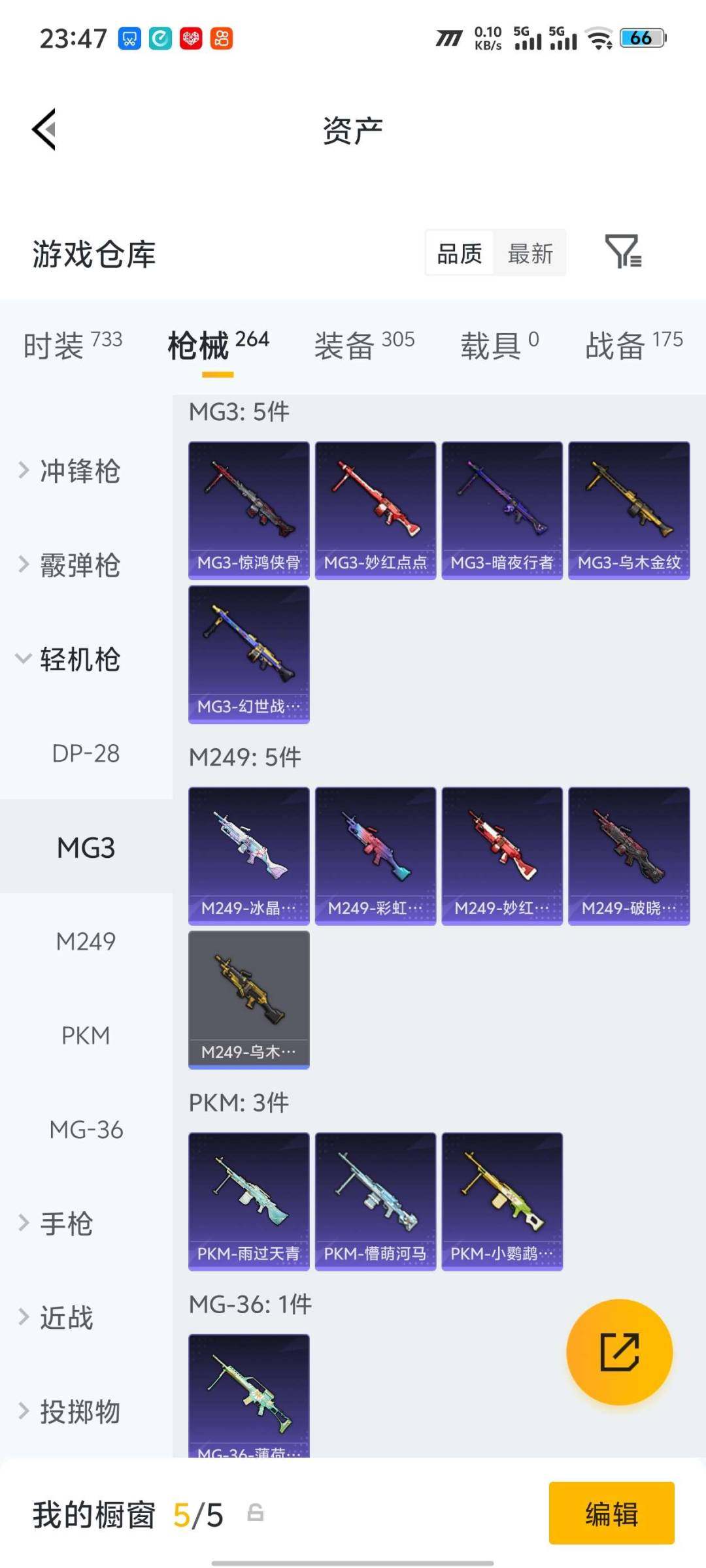706x1568 pixels.
Task: Select DP-28 in the side list
Action: (86, 753)
